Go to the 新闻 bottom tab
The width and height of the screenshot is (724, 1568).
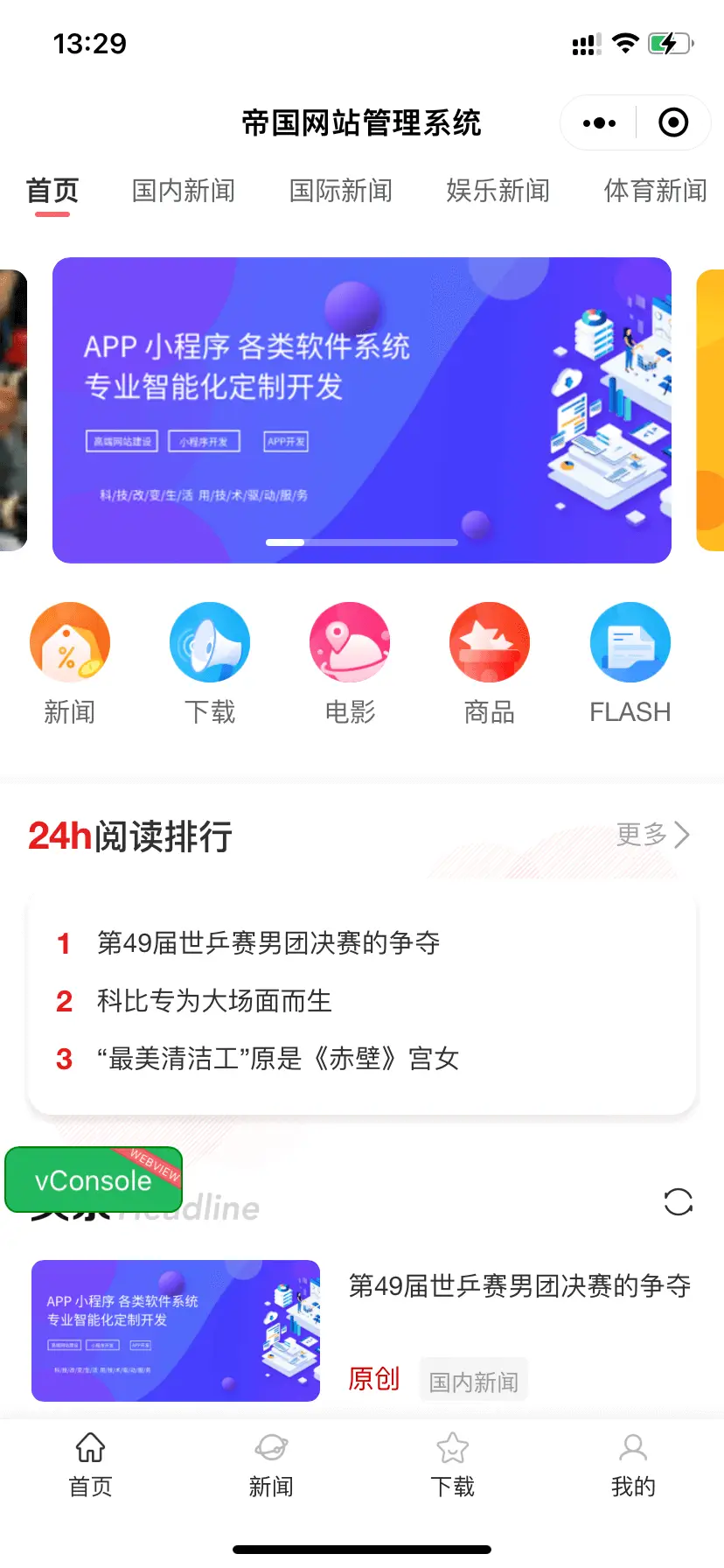pos(271,1464)
